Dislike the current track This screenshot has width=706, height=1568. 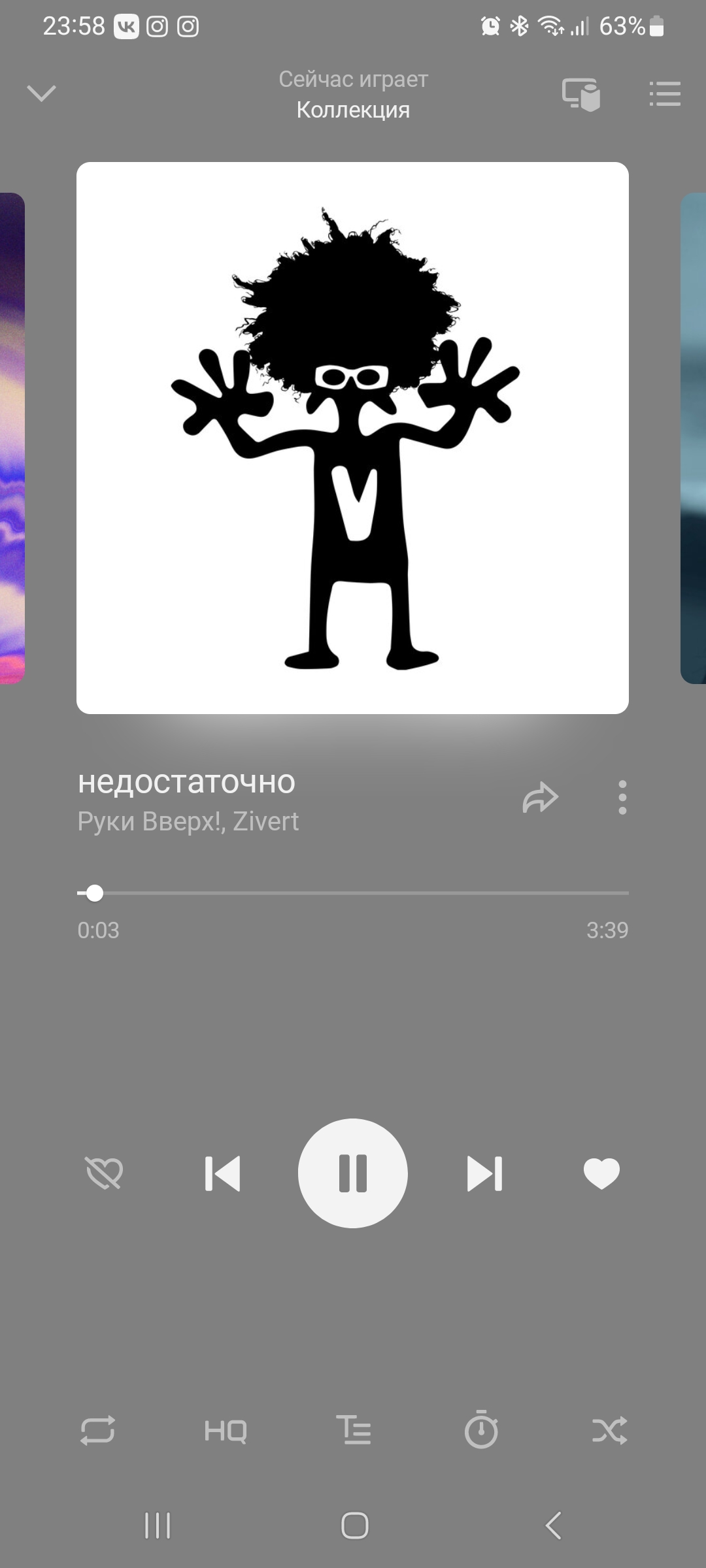[105, 1173]
